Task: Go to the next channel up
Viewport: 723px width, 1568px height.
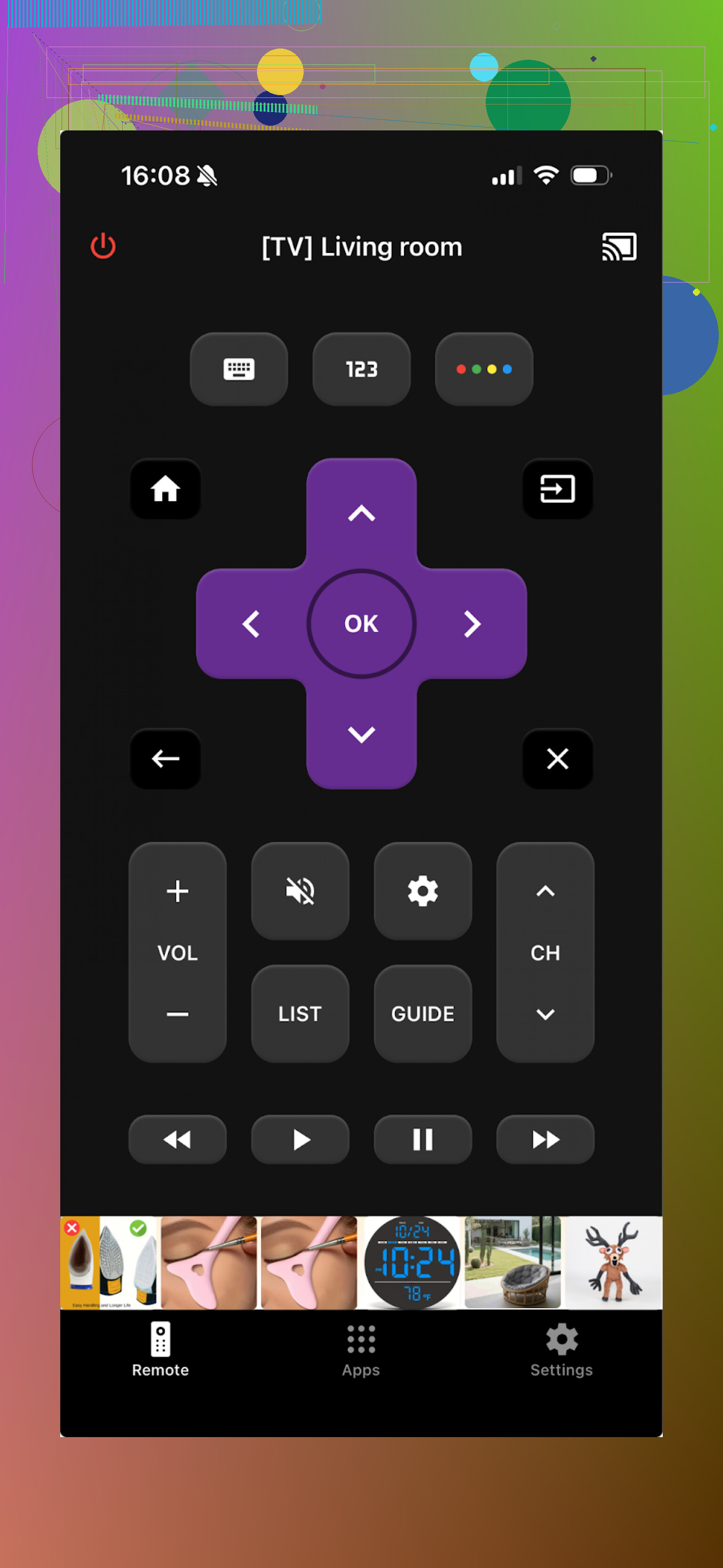Action: coord(545,891)
